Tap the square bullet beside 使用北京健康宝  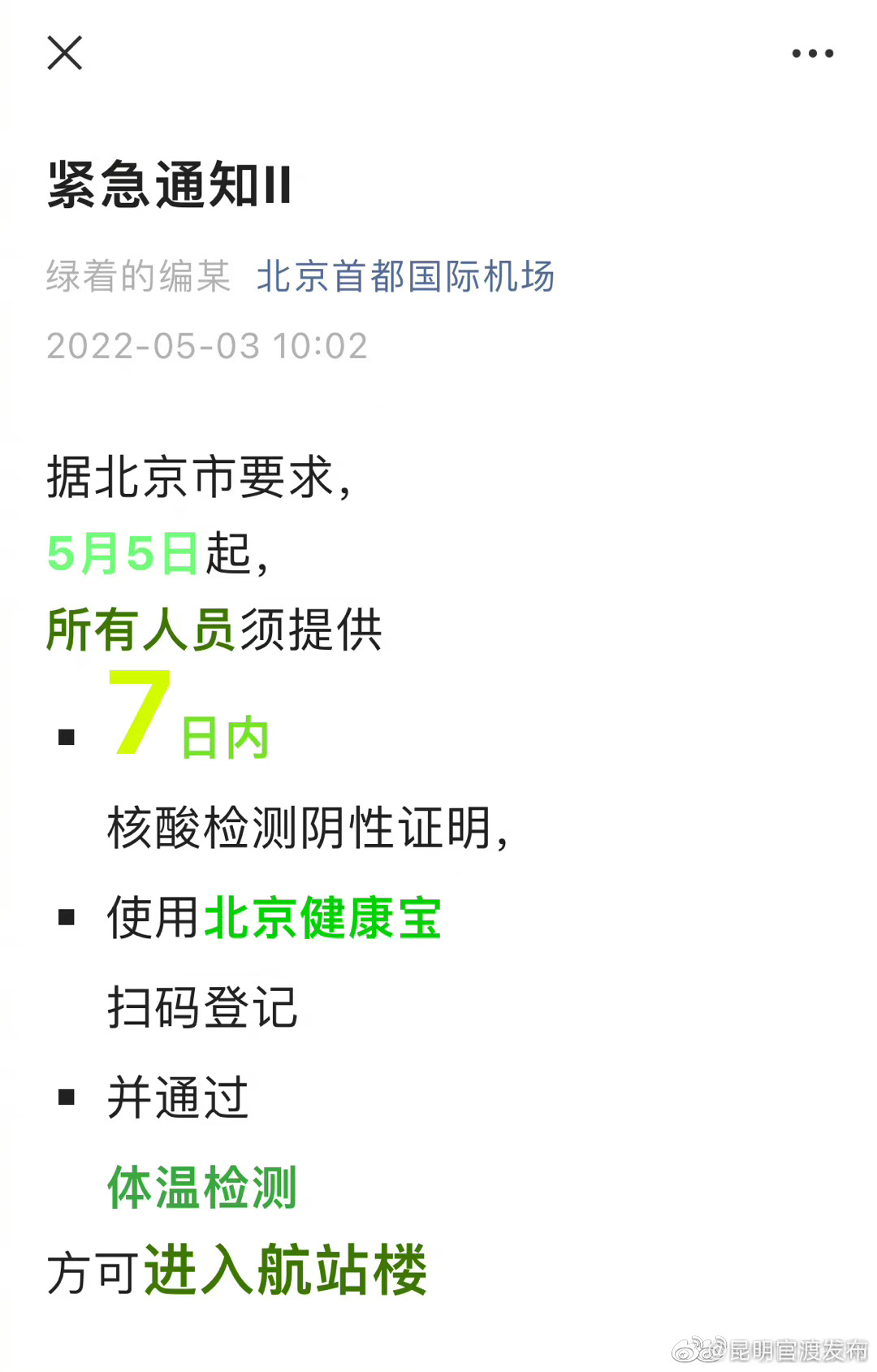(x=67, y=918)
